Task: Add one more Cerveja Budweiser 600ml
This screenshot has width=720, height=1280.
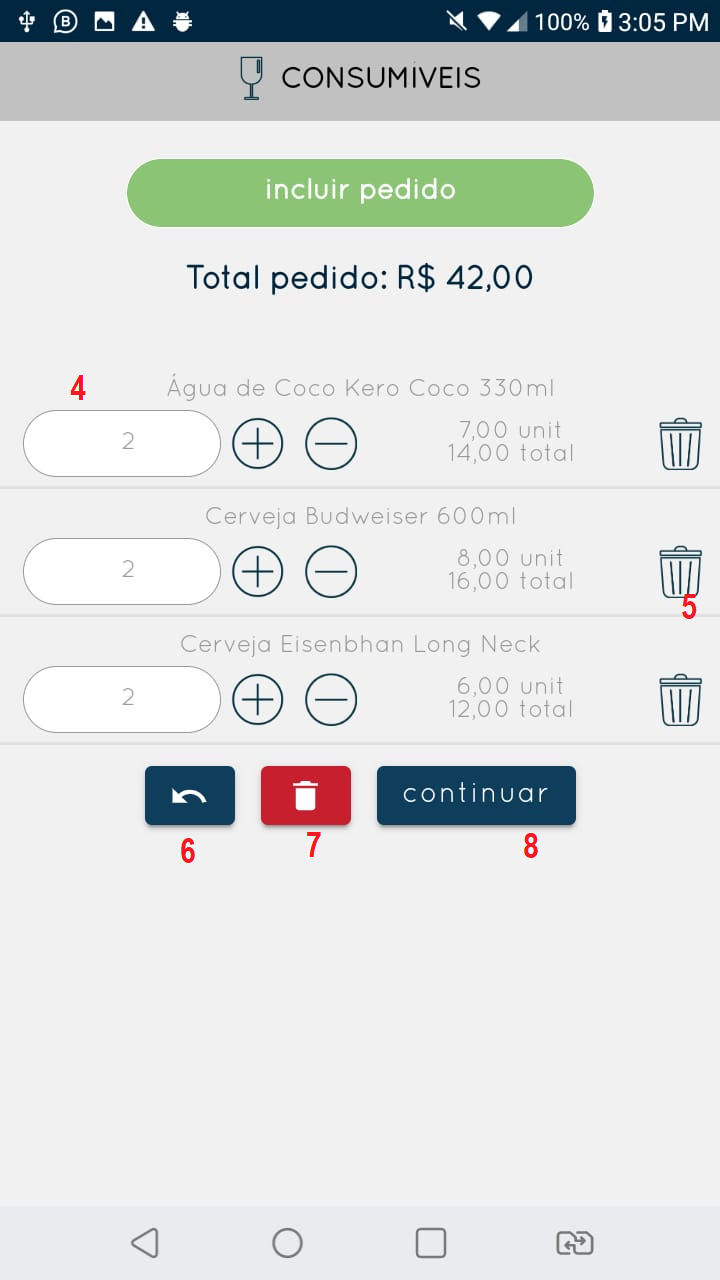Action: click(258, 571)
